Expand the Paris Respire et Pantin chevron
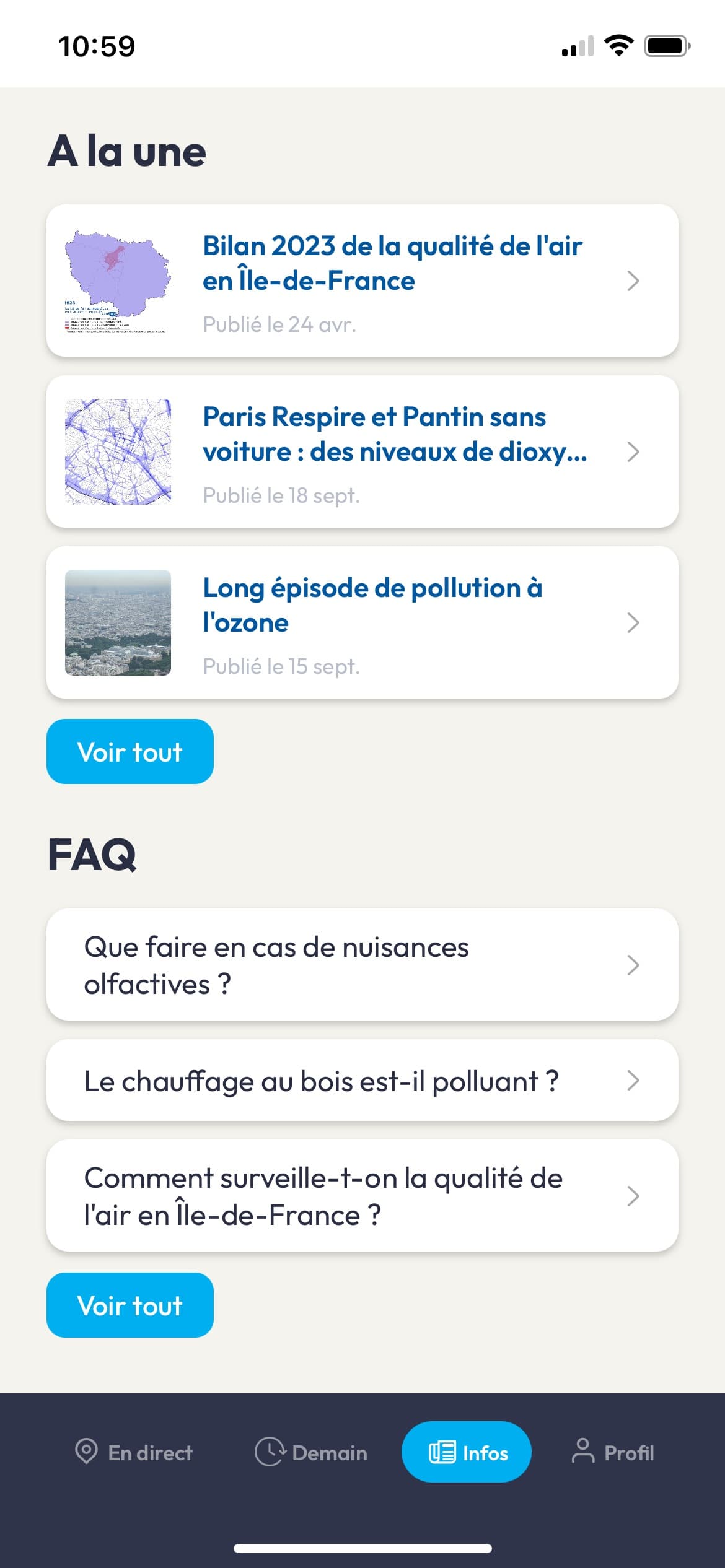 coord(633,452)
